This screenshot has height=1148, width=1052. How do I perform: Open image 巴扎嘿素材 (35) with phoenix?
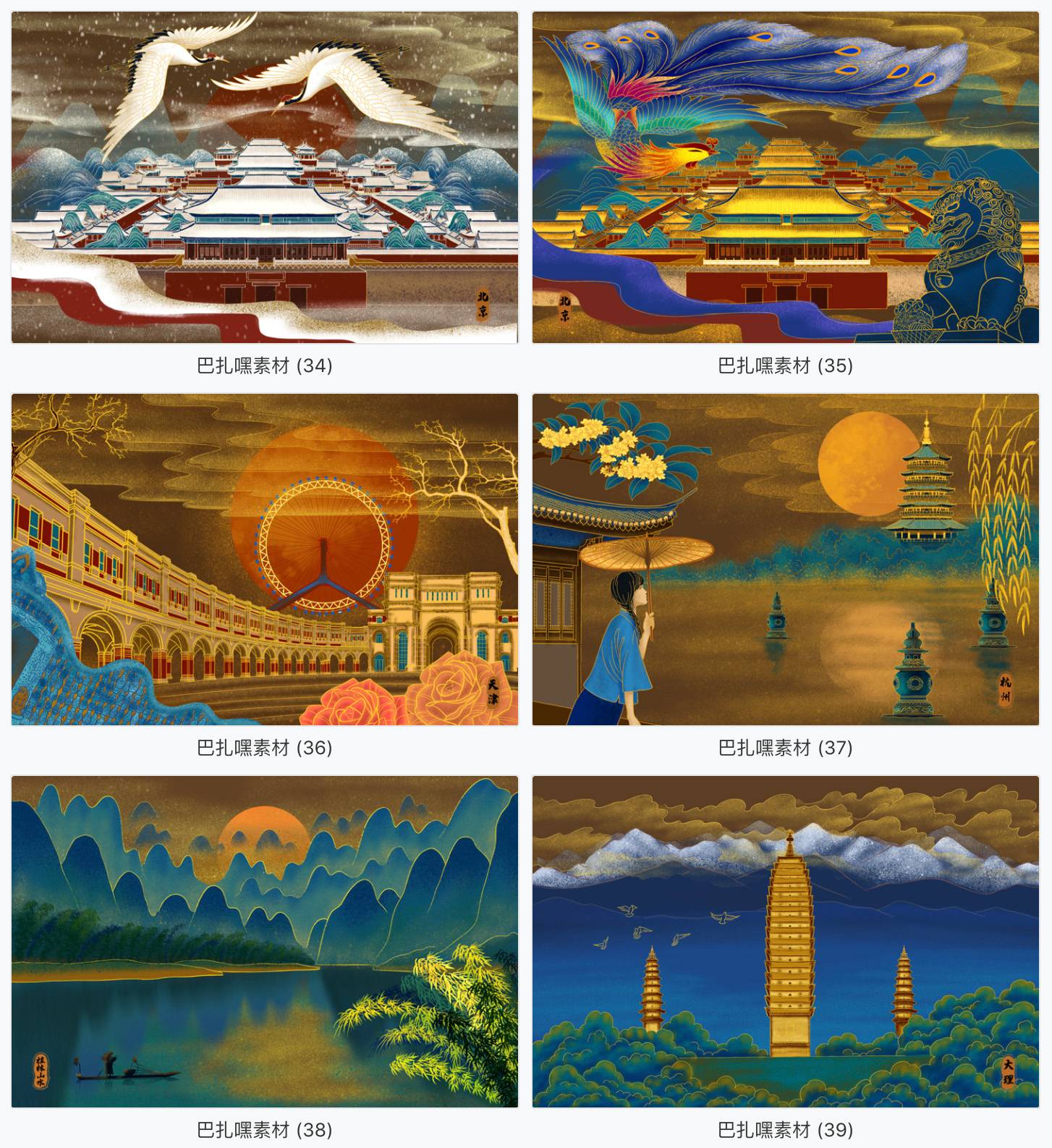(785, 177)
